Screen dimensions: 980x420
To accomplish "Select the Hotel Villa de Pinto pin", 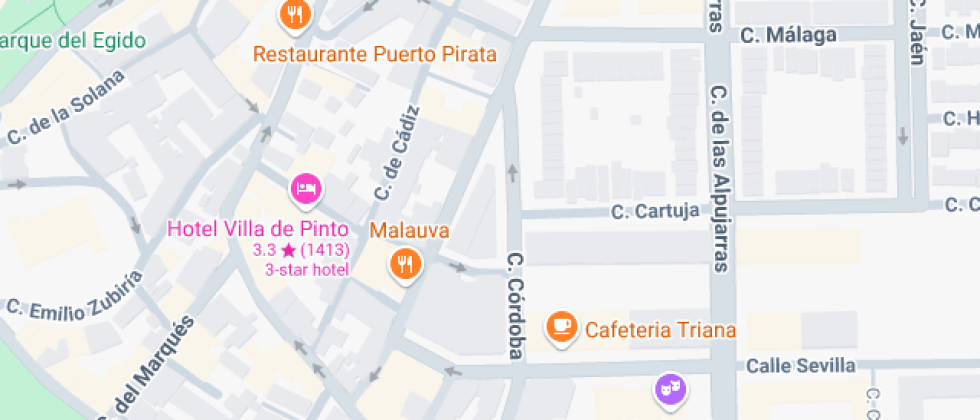I will 306,187.
